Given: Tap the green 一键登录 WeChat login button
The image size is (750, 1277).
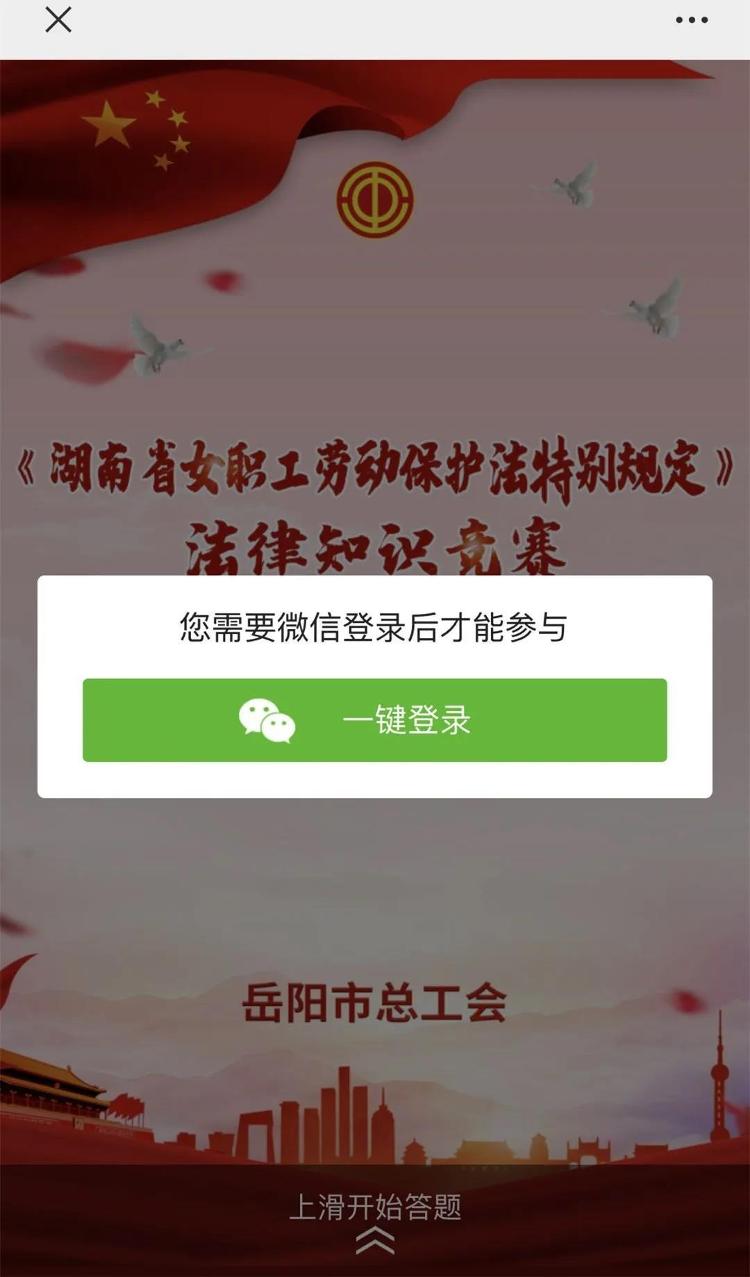Looking at the screenshot, I should coord(374,720).
